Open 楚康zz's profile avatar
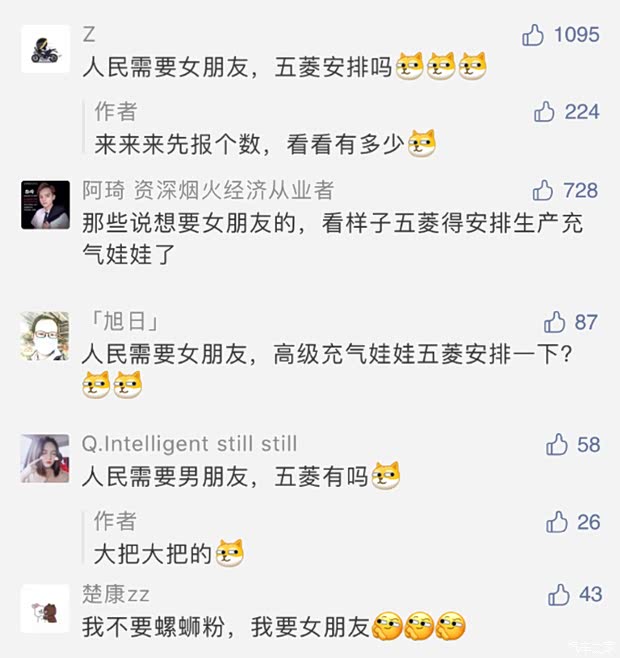The width and height of the screenshot is (620, 658). (x=45, y=608)
